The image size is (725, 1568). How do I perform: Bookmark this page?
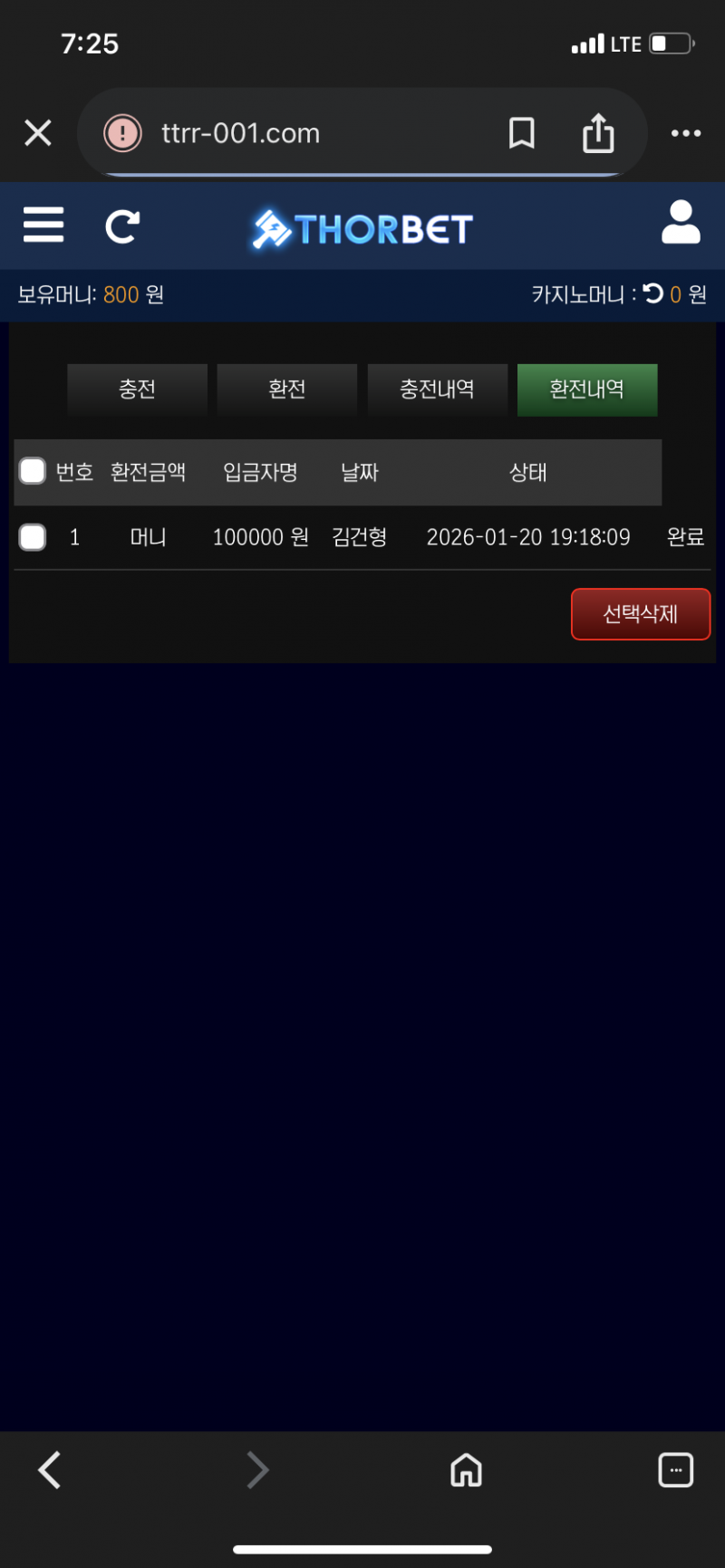(x=521, y=133)
